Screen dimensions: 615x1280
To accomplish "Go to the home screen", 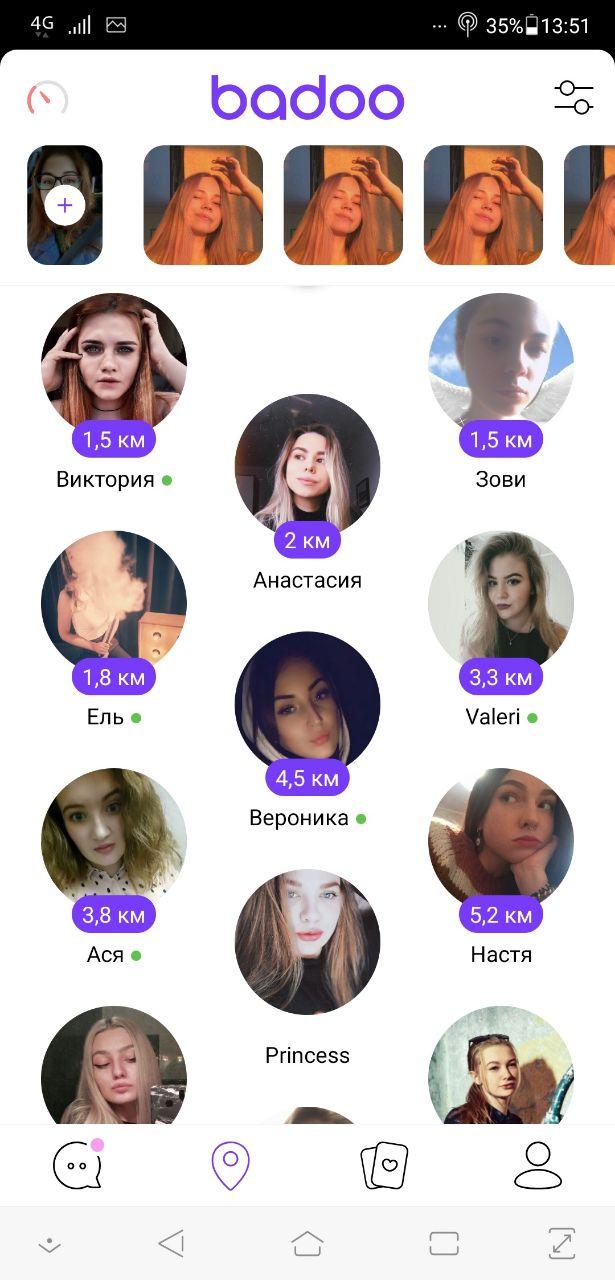I will coord(307,1243).
